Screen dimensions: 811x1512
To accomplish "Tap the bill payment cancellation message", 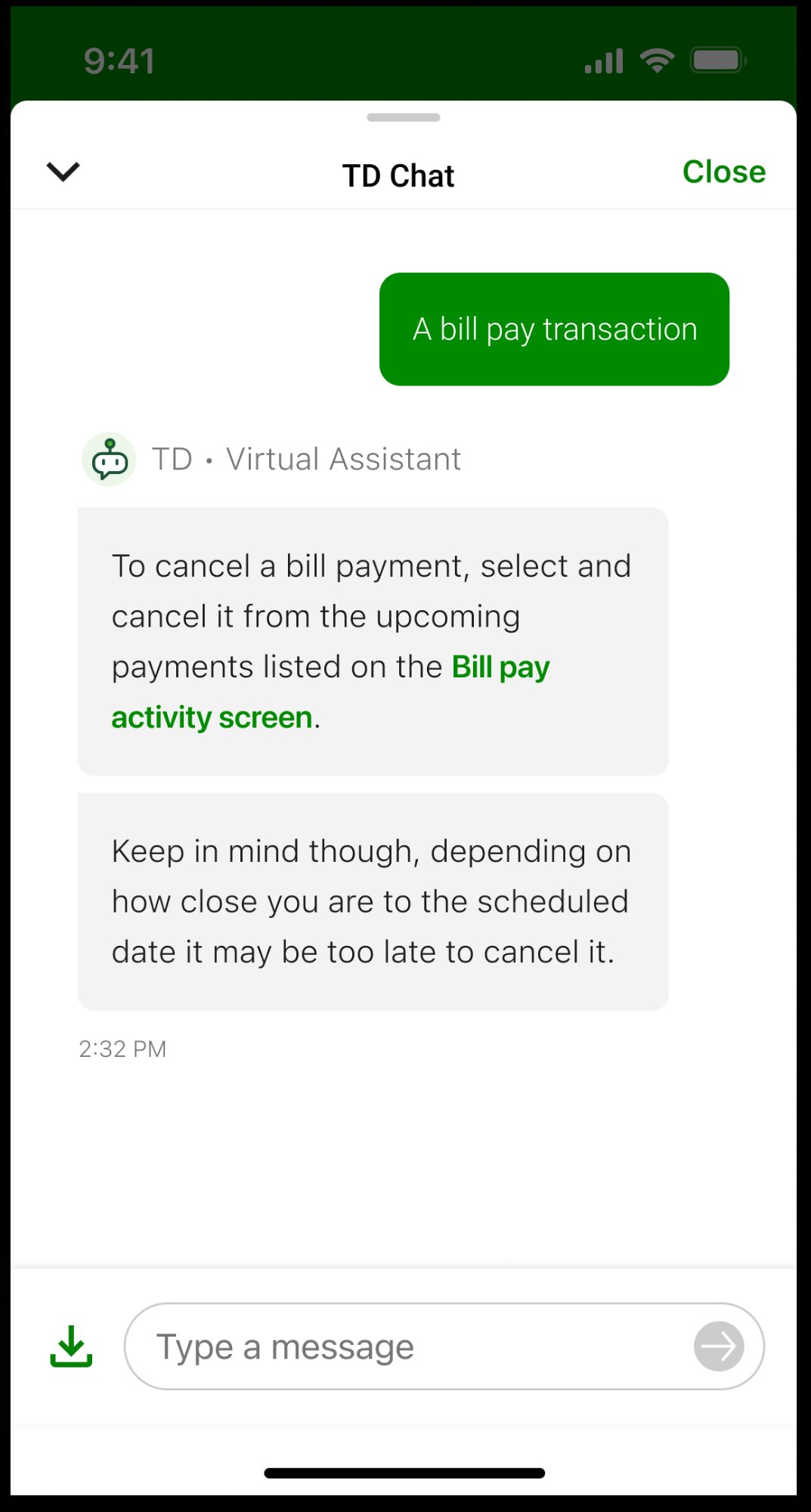I will [373, 641].
